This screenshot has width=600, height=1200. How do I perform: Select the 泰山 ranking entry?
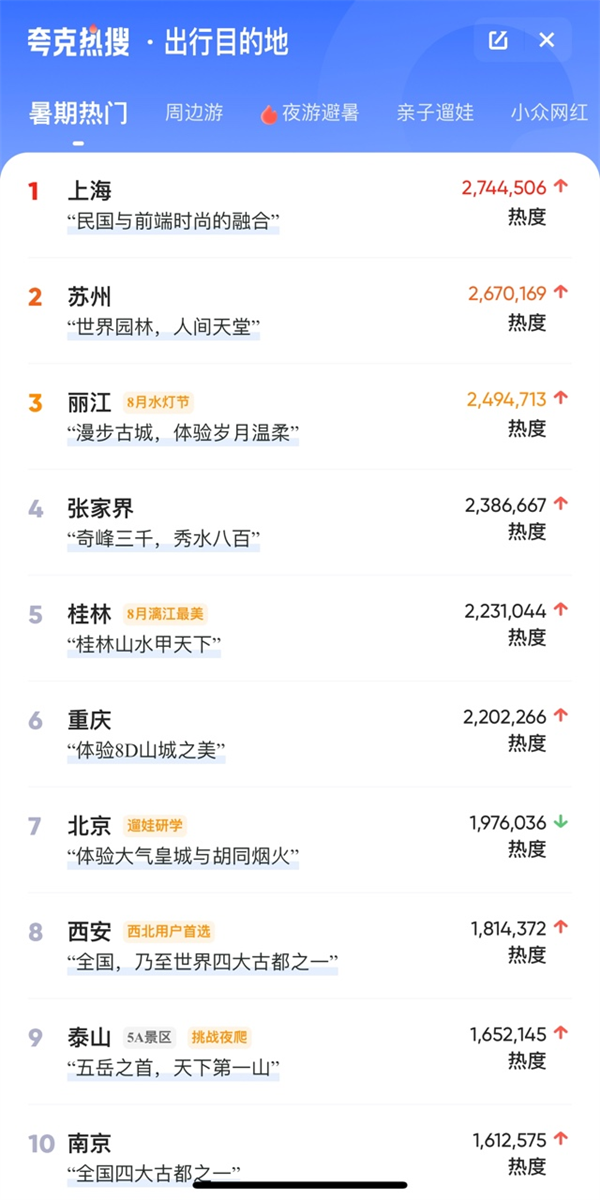(300, 1053)
